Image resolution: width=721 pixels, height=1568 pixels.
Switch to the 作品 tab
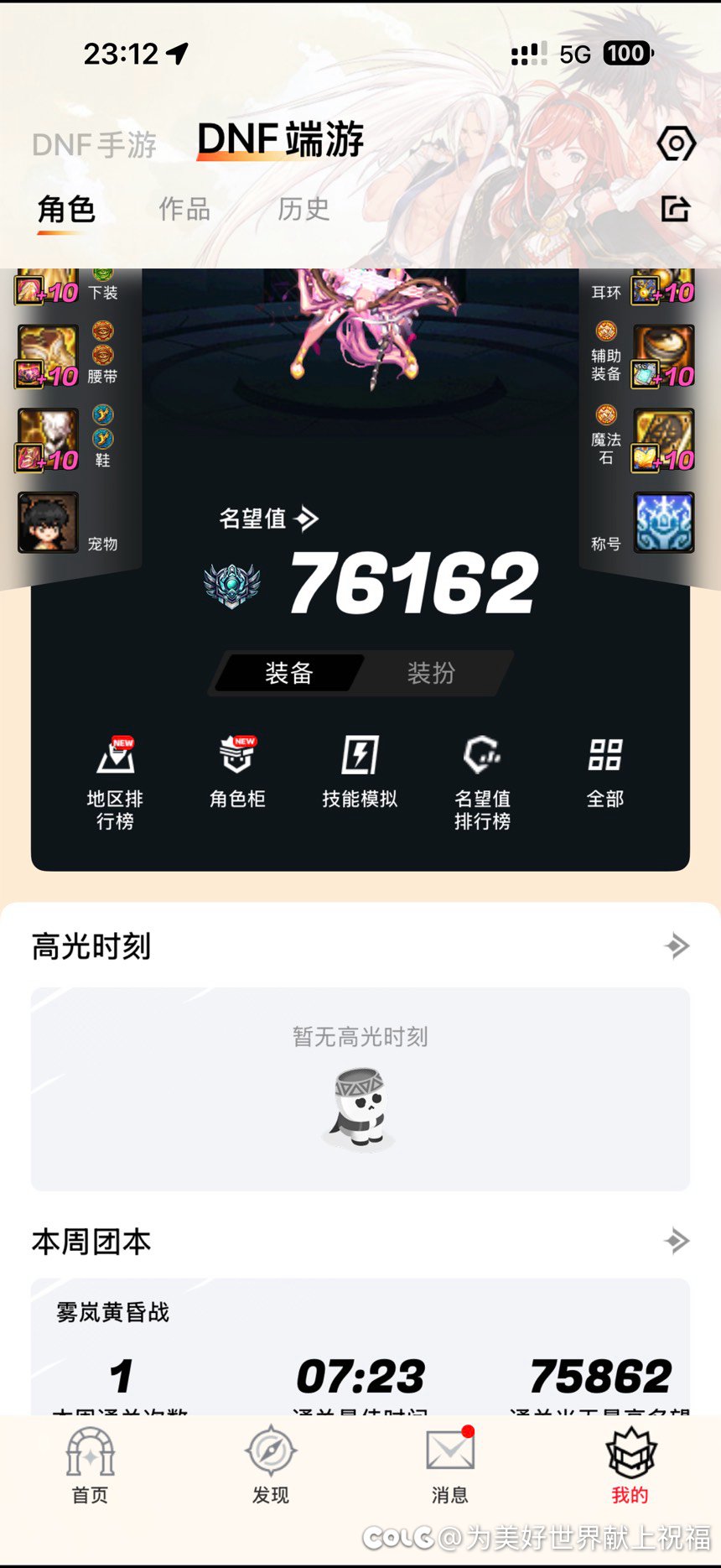(184, 209)
